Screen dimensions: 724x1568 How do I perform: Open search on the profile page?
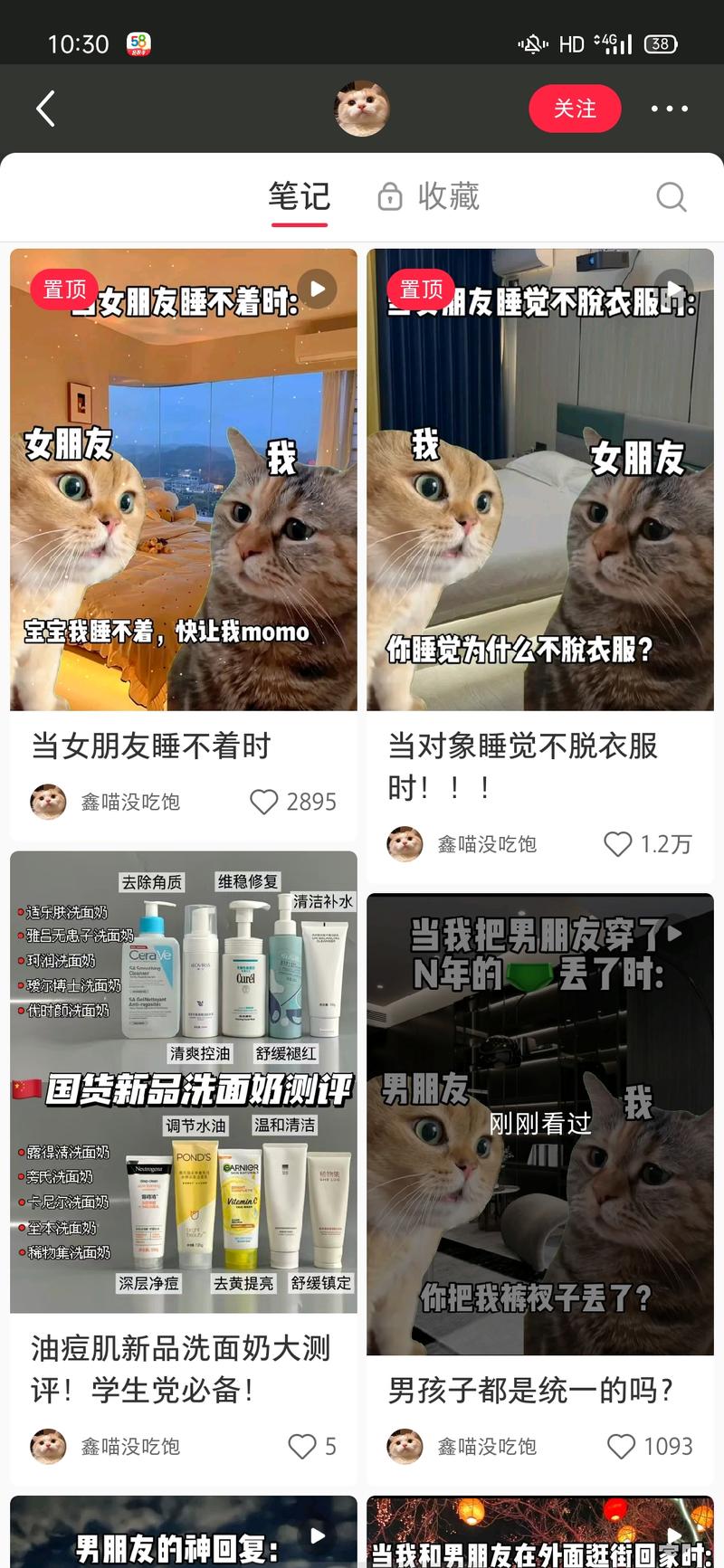pyautogui.click(x=671, y=196)
